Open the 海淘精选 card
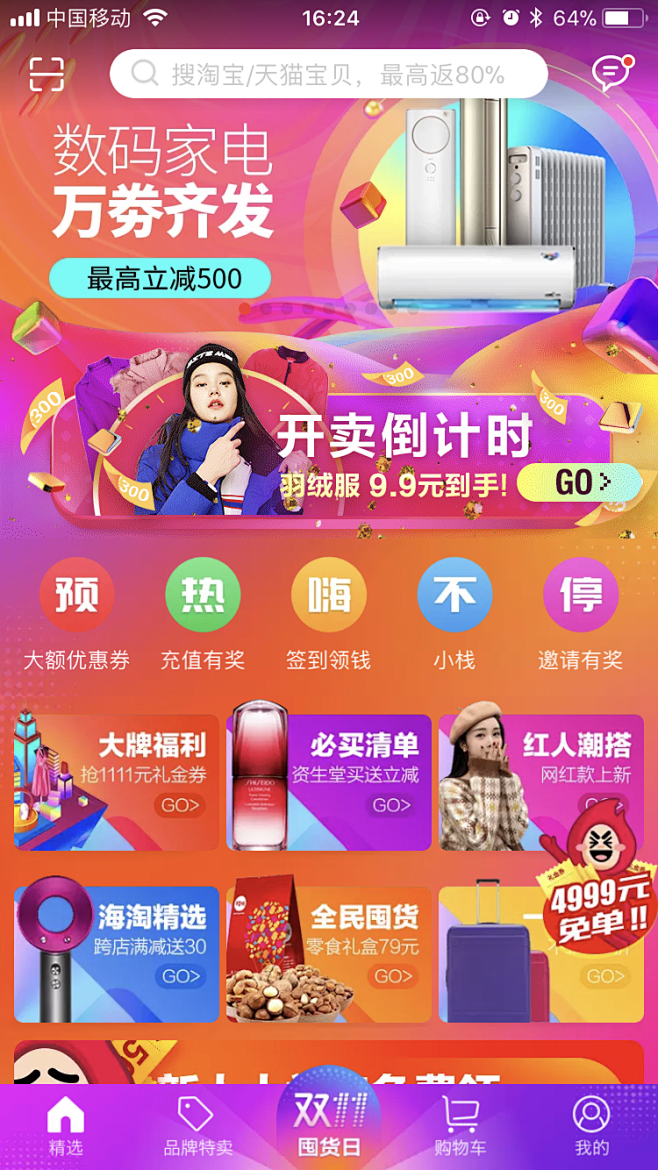The image size is (658, 1170). pos(116,954)
